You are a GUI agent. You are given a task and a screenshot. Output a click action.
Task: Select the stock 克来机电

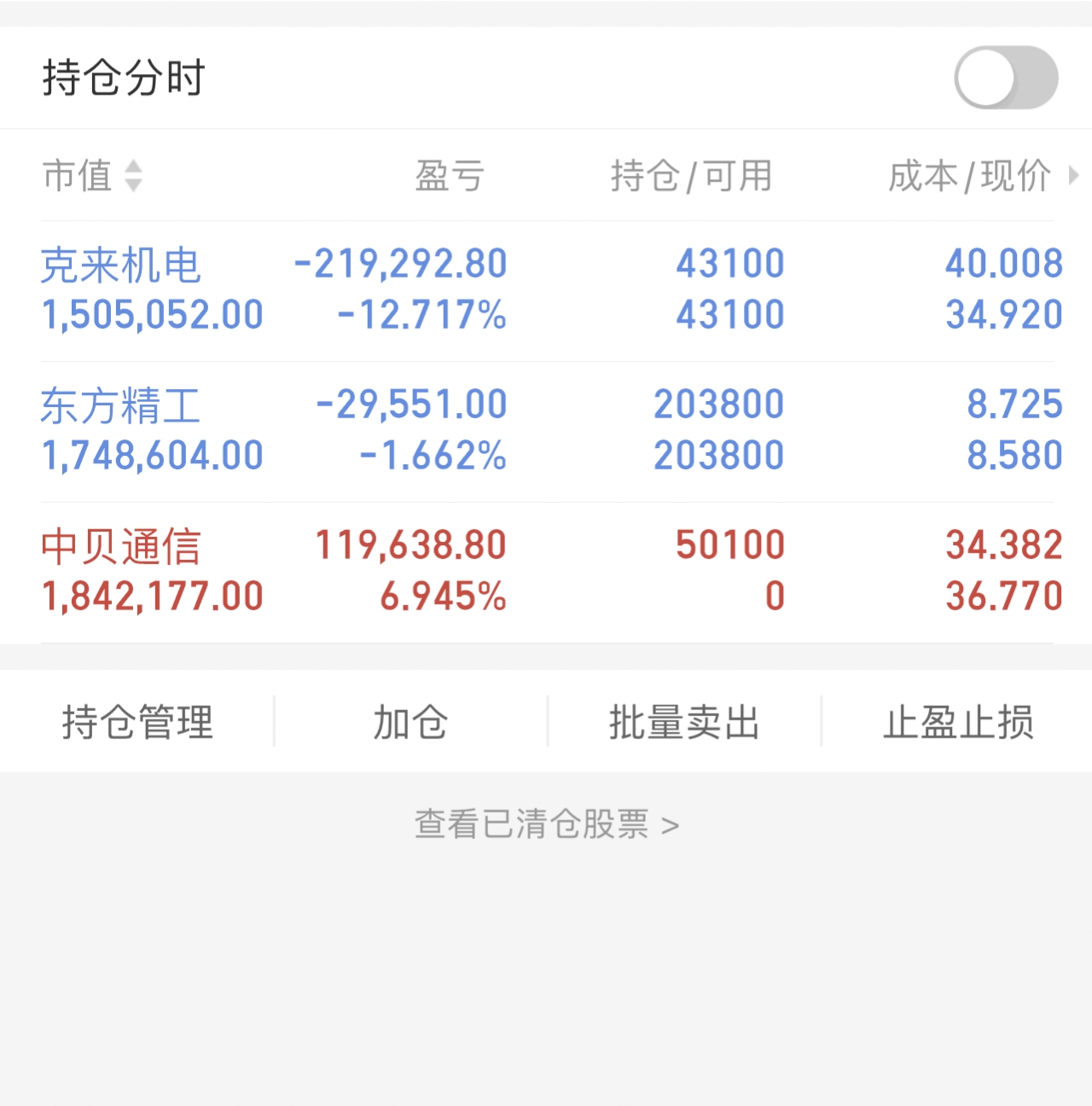tap(122, 265)
